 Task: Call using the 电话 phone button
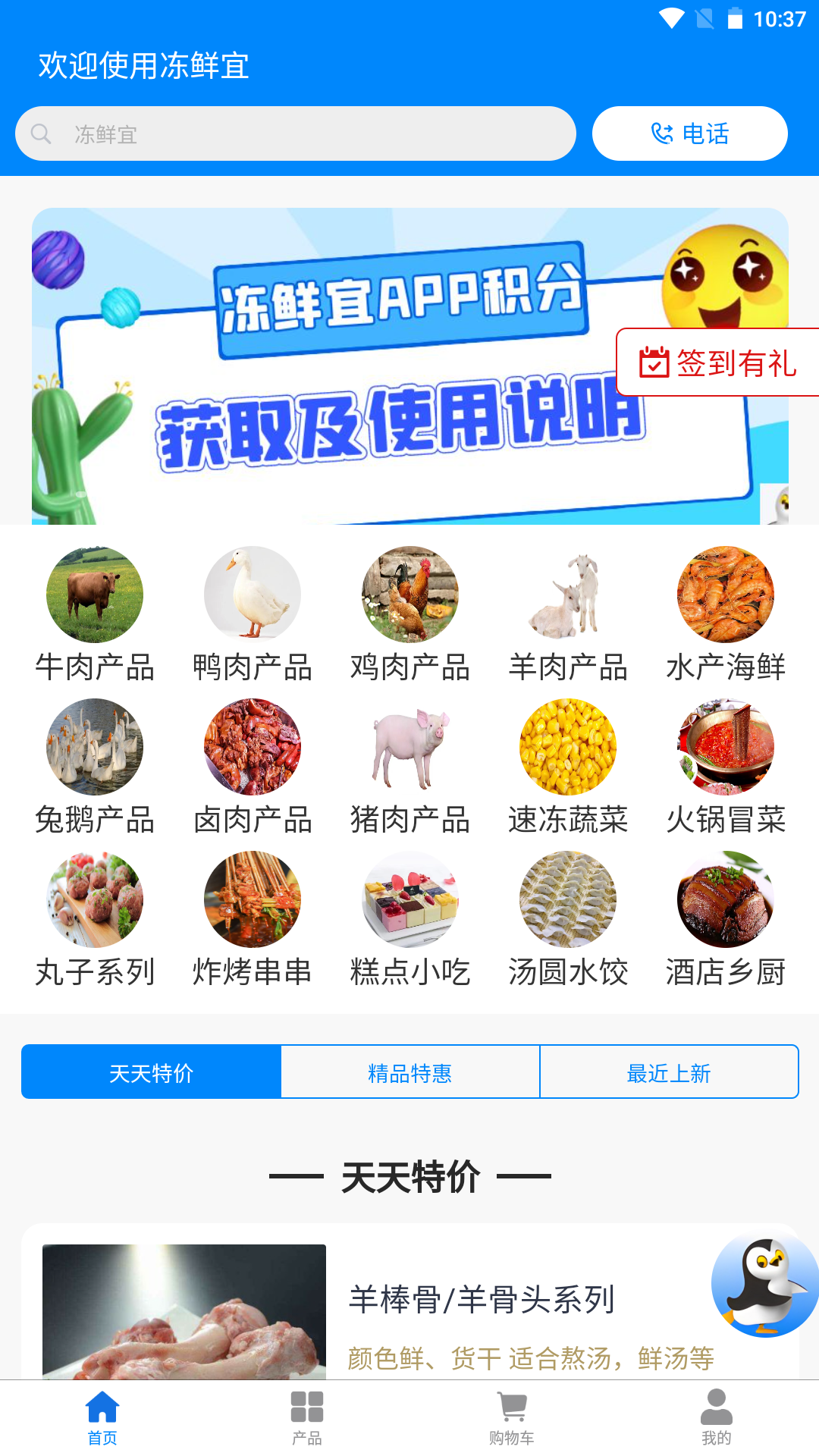pos(690,133)
